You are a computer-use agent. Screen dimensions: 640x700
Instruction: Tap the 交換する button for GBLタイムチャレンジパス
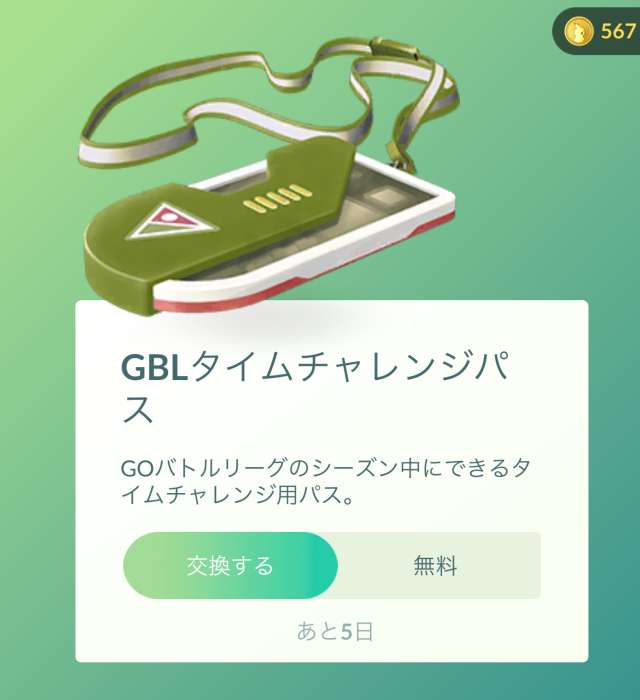(230, 566)
